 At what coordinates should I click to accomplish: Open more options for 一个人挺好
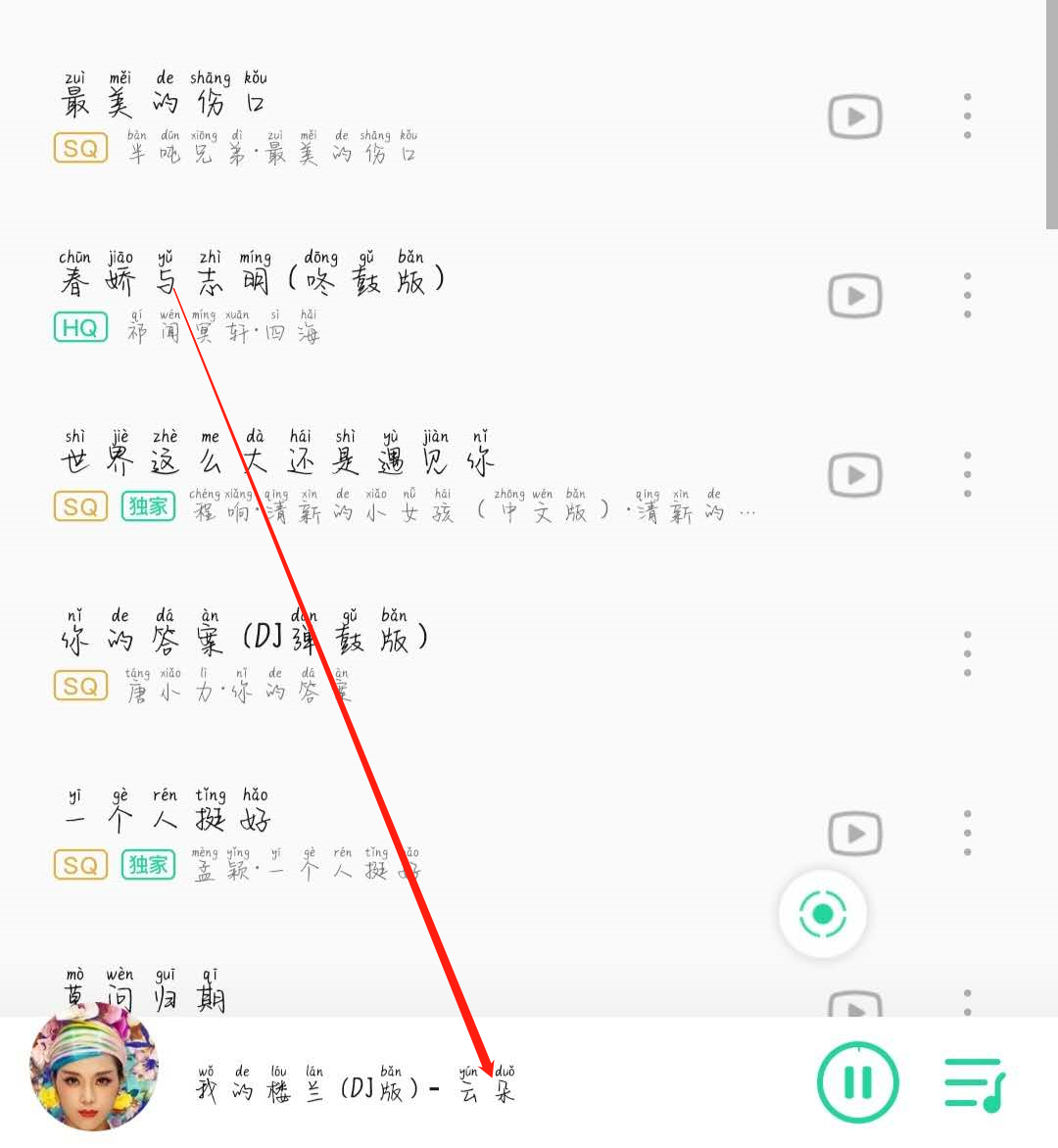coord(967,833)
